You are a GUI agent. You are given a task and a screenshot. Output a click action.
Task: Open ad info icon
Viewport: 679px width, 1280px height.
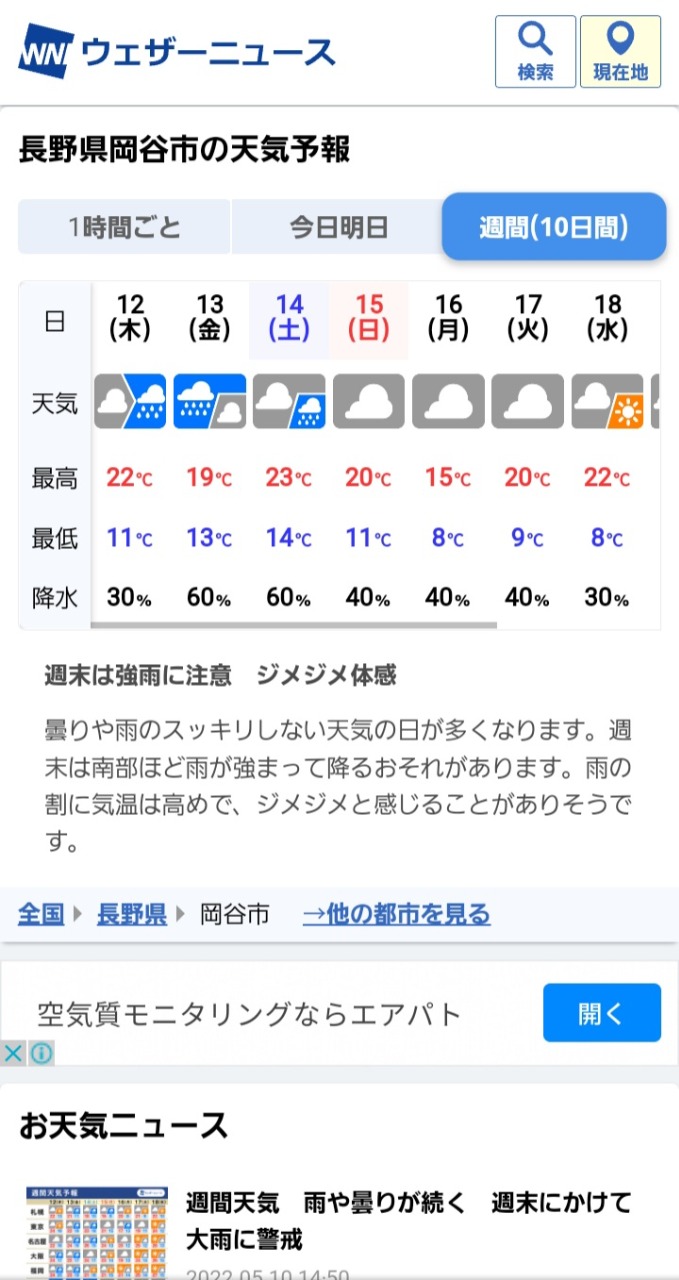41,1053
